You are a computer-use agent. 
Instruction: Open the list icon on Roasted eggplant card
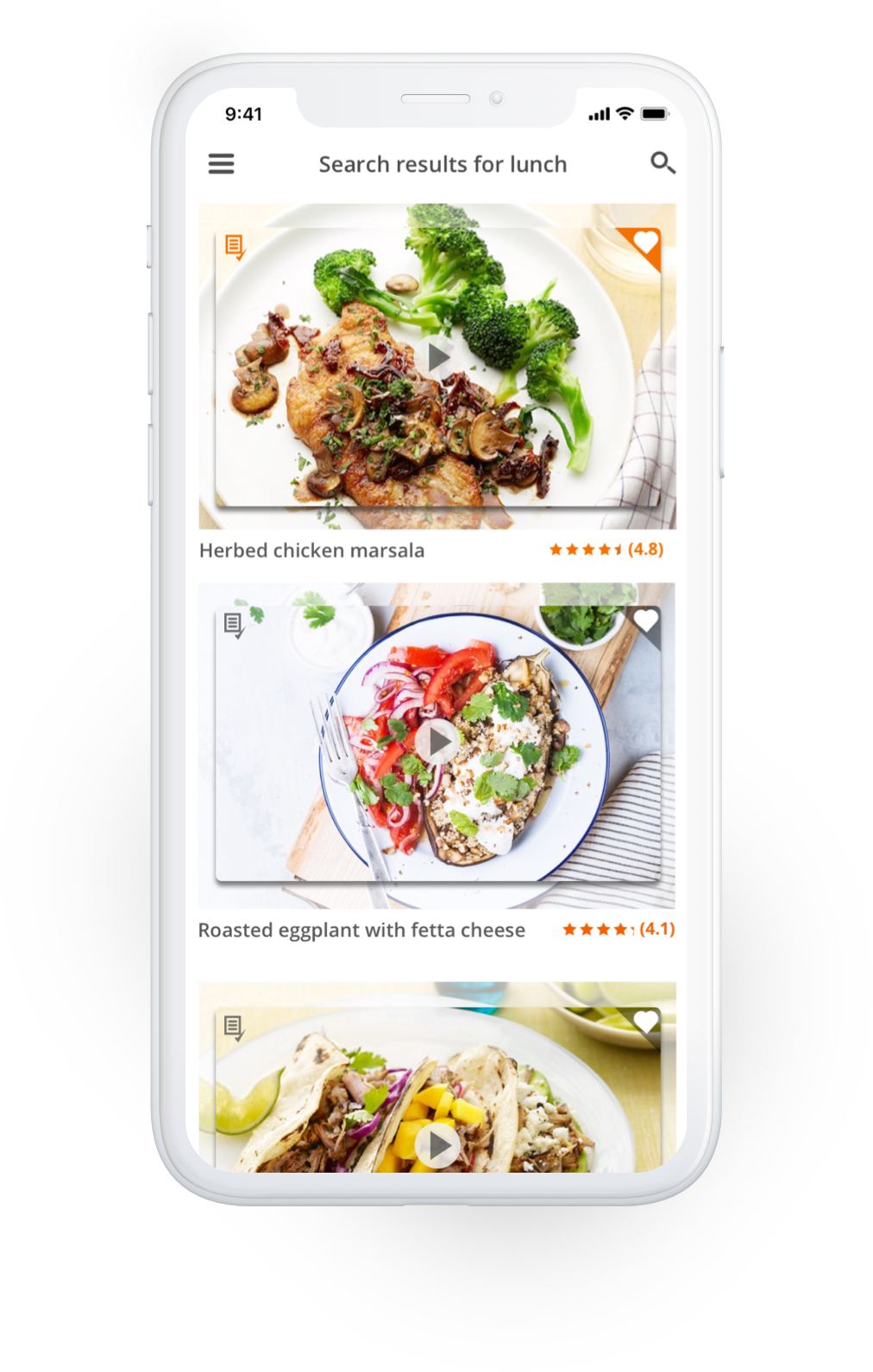pos(235,626)
